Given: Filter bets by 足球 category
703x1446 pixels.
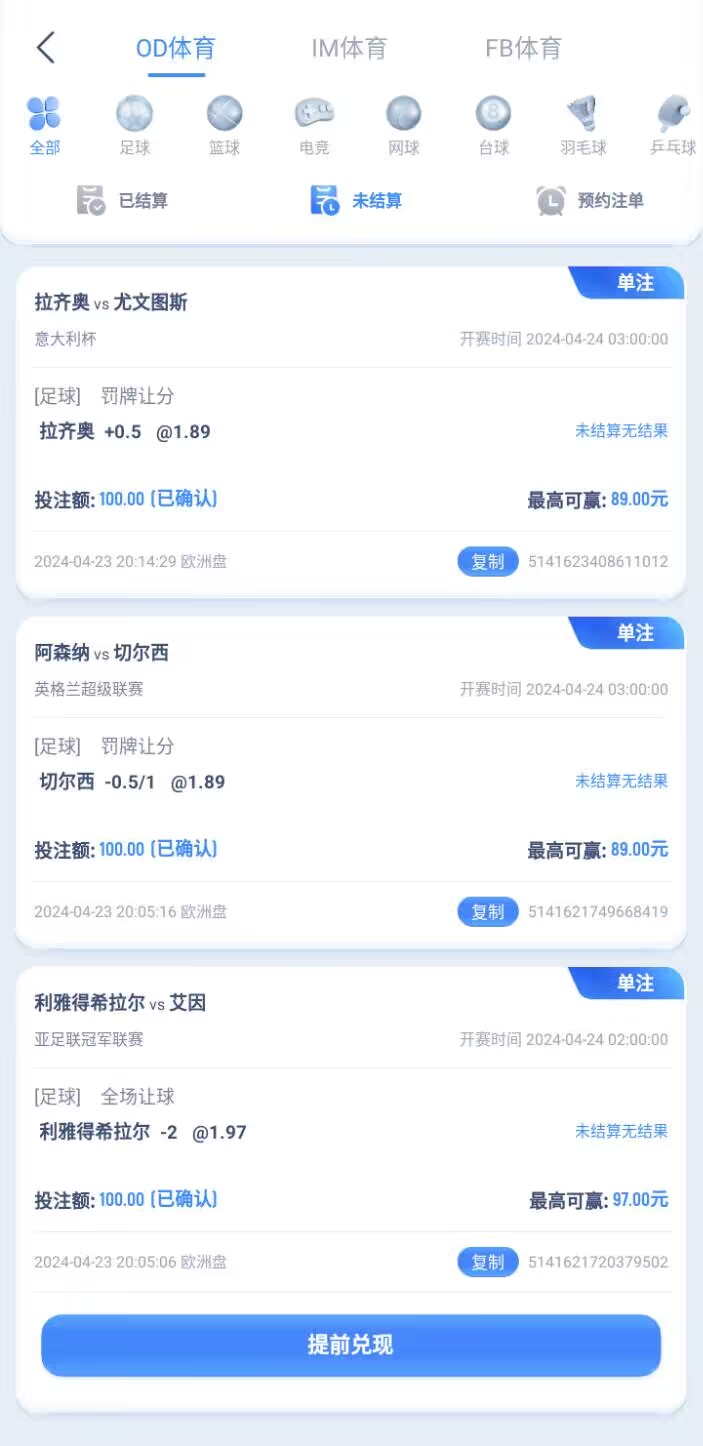Looking at the screenshot, I should 134,125.
